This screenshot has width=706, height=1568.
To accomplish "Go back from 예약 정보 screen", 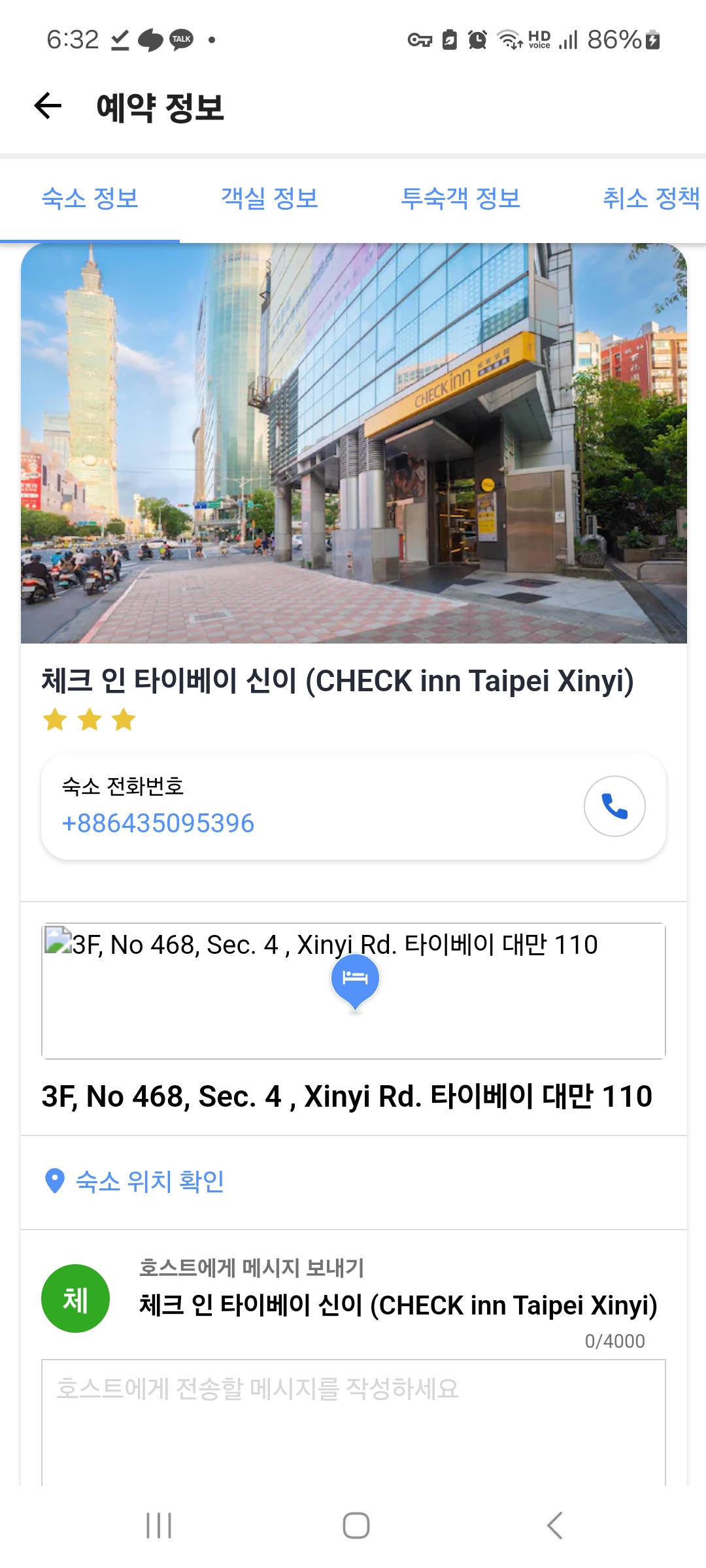I will tap(48, 106).
